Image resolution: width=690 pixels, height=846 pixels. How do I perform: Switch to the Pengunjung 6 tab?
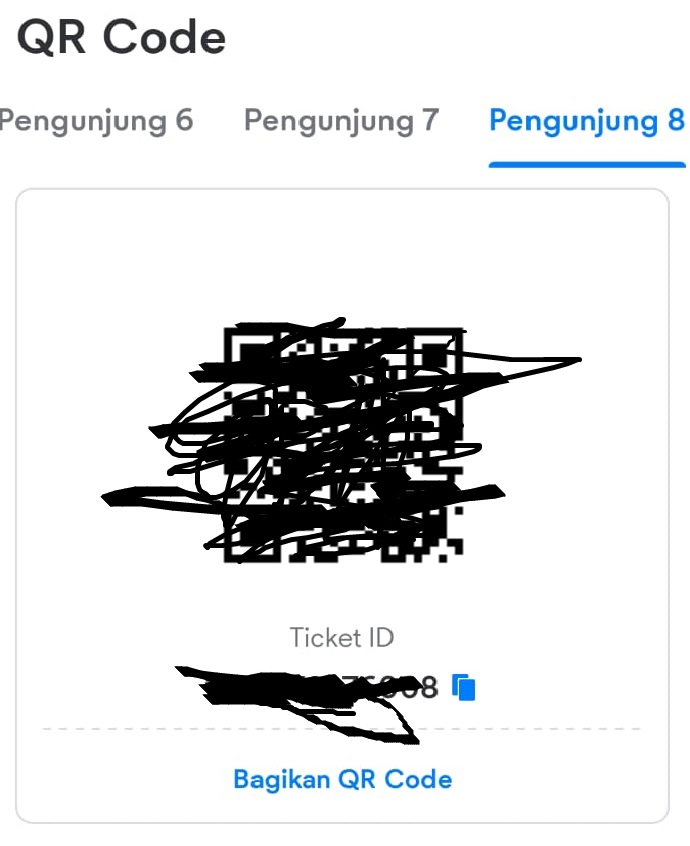tap(96, 122)
